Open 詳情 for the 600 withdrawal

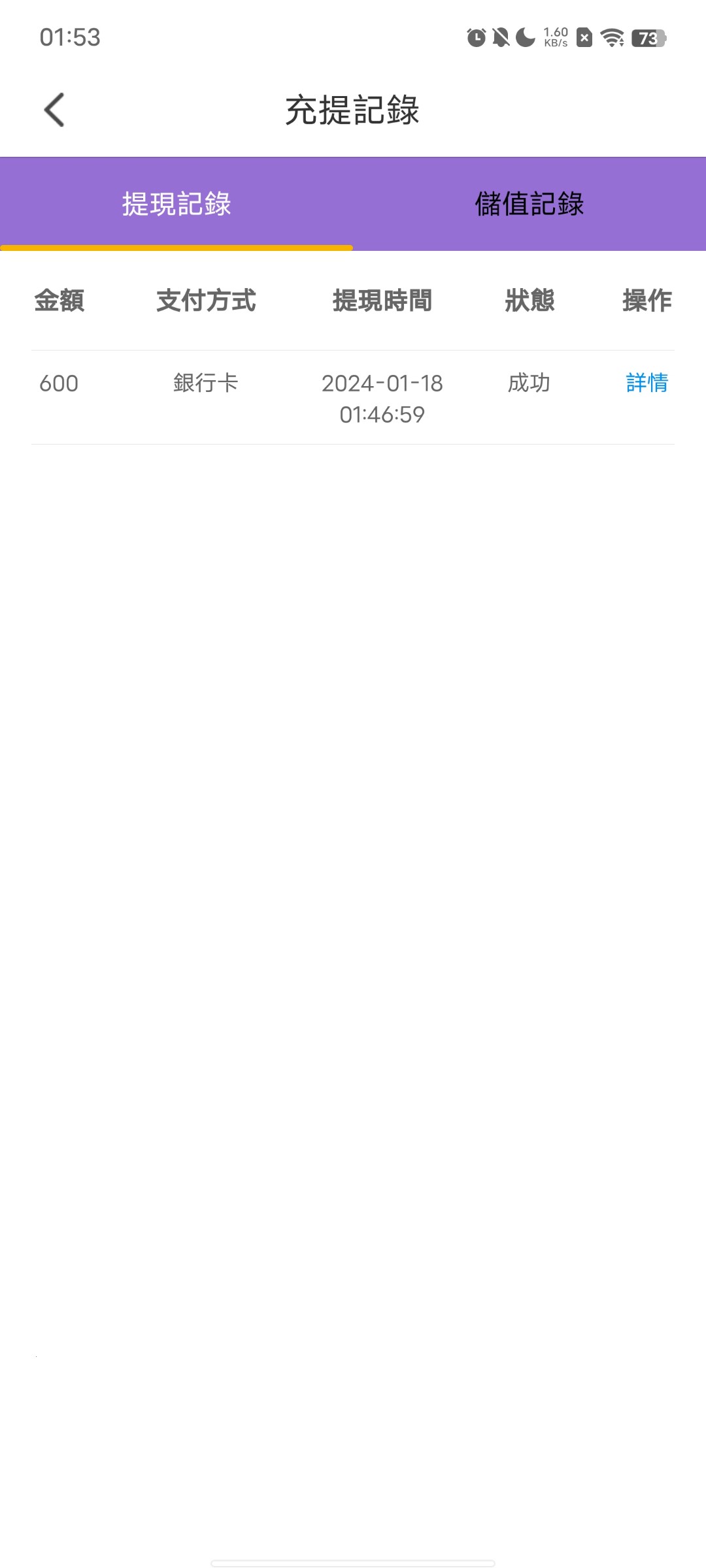click(x=647, y=383)
